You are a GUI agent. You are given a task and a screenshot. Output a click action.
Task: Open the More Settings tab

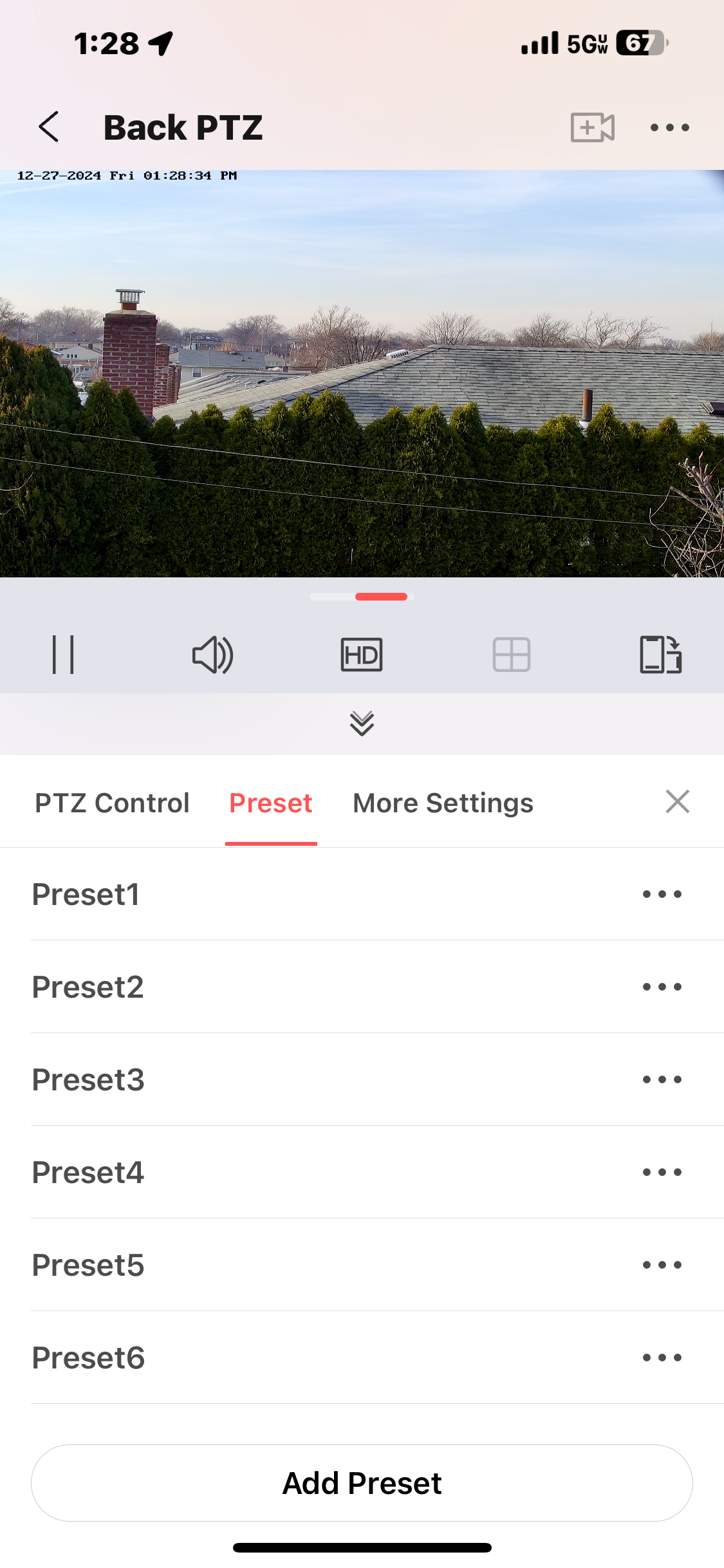click(x=443, y=803)
